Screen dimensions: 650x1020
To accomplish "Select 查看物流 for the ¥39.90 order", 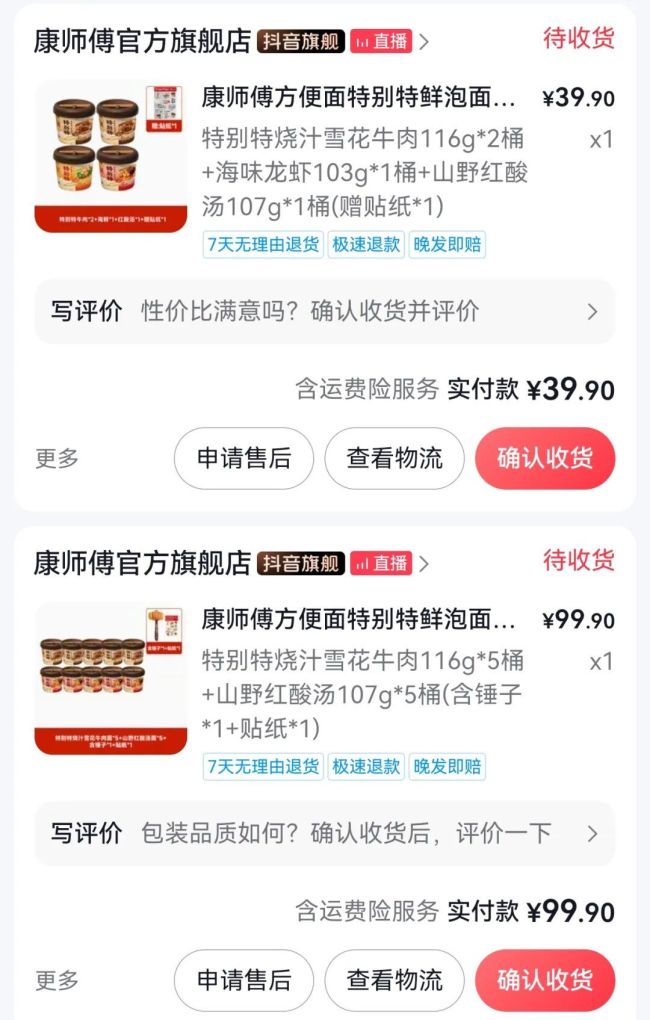I will [394, 458].
